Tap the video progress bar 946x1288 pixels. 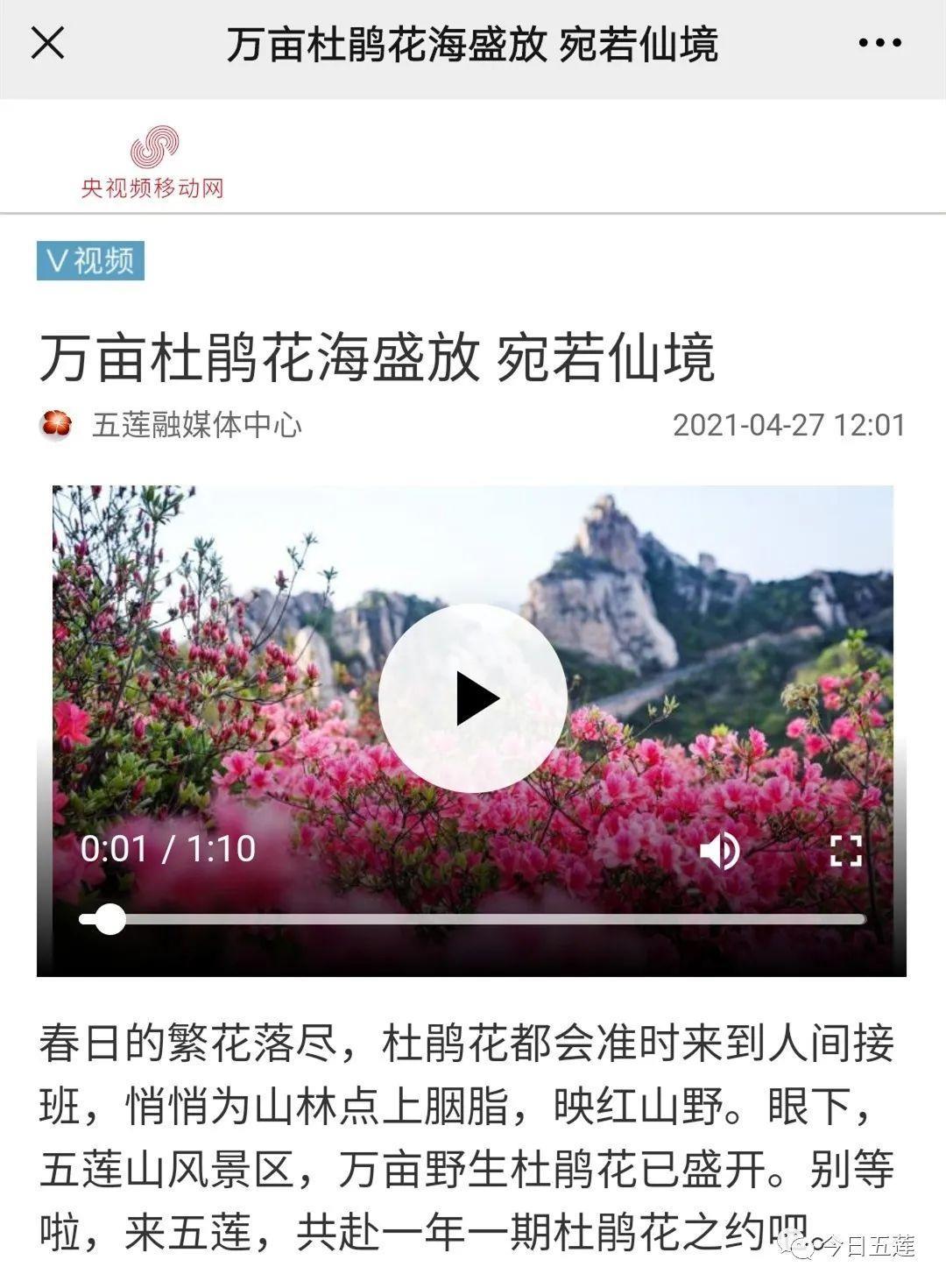tap(473, 920)
